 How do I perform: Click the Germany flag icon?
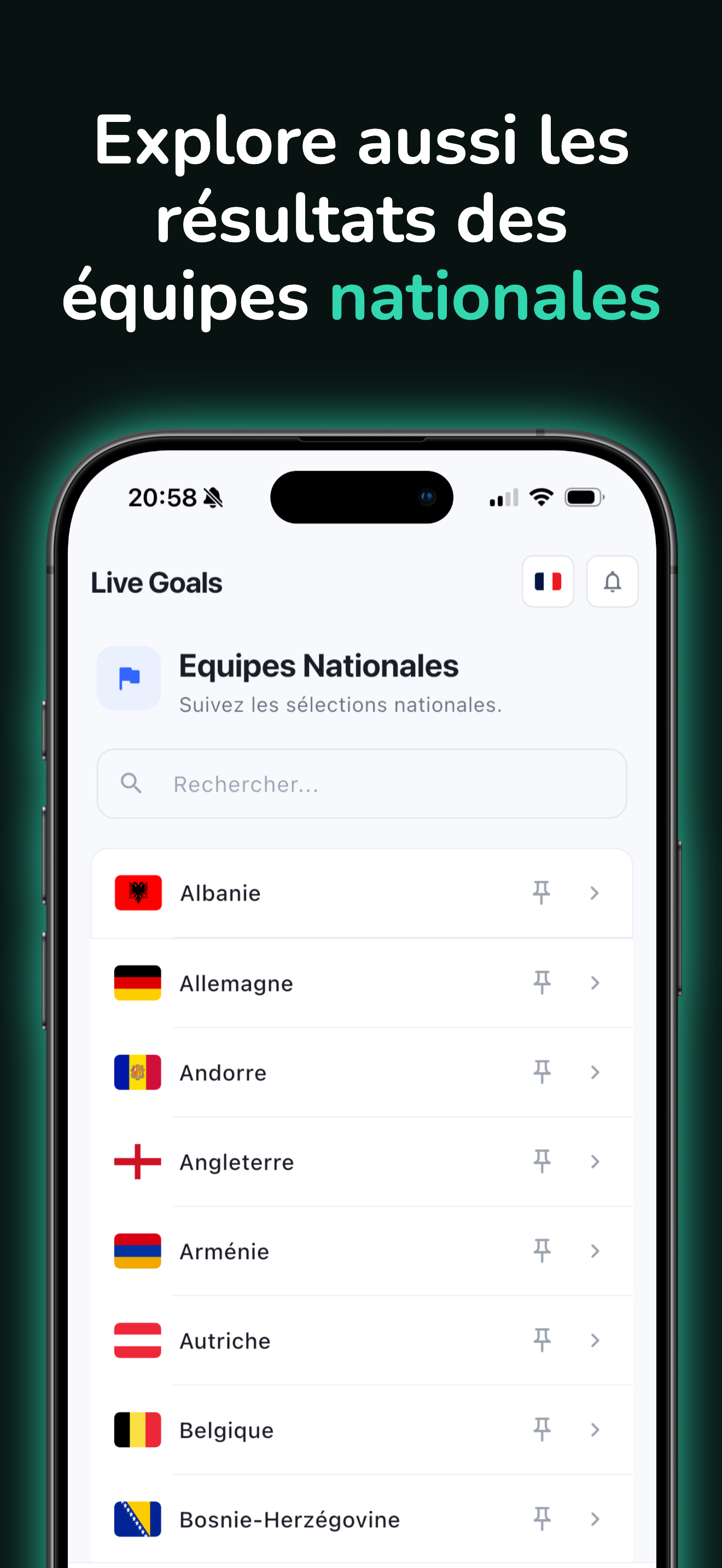pyautogui.click(x=138, y=982)
